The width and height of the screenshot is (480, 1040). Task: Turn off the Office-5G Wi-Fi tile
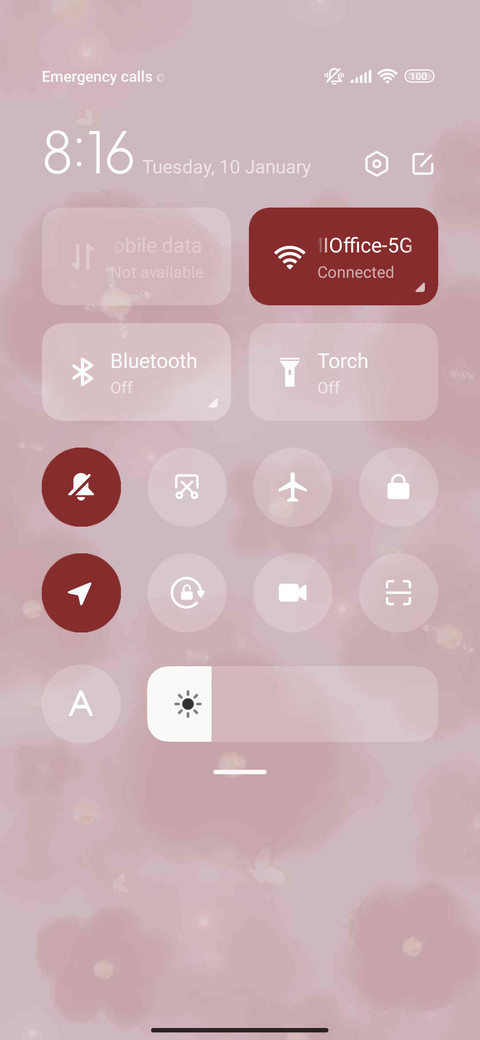(343, 256)
